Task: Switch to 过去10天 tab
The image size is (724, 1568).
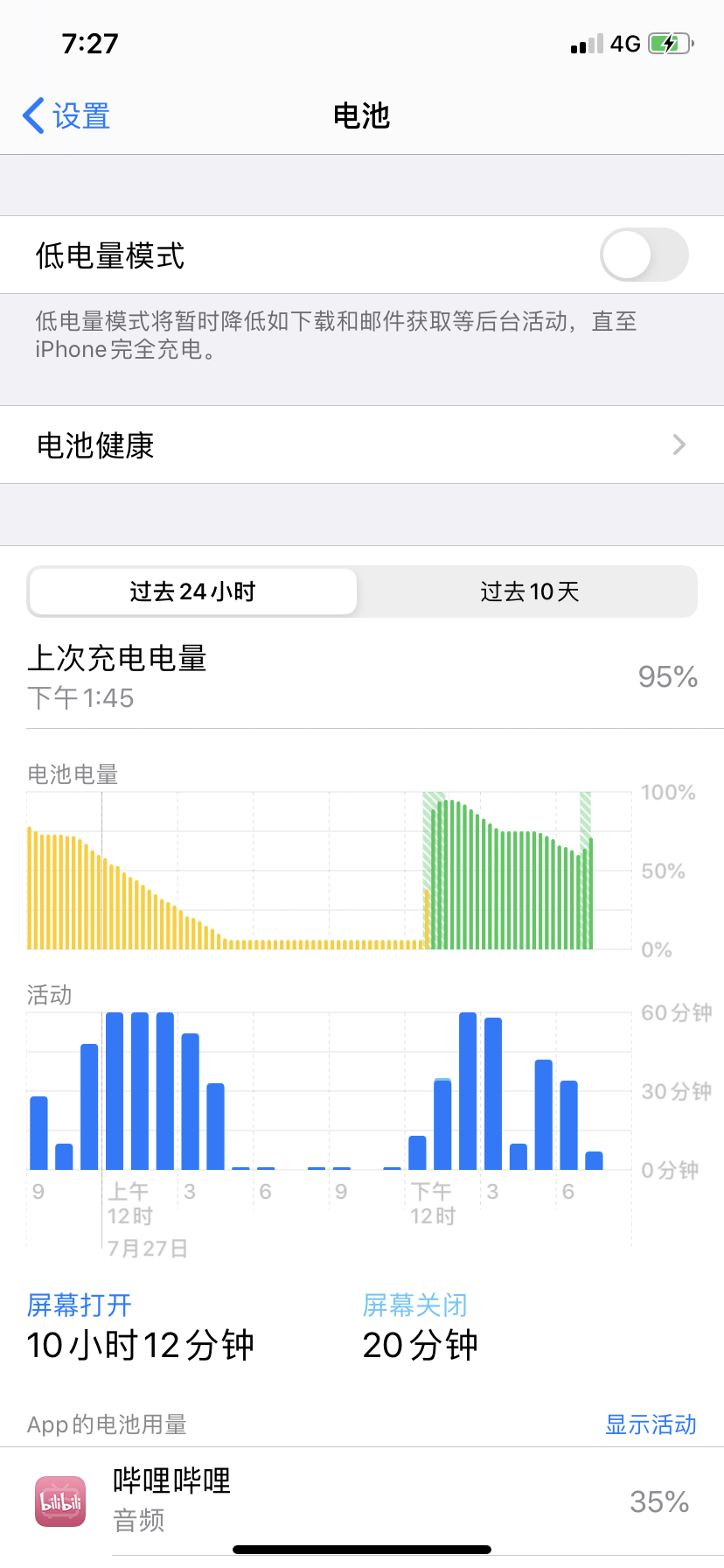Action: pyautogui.click(x=529, y=591)
